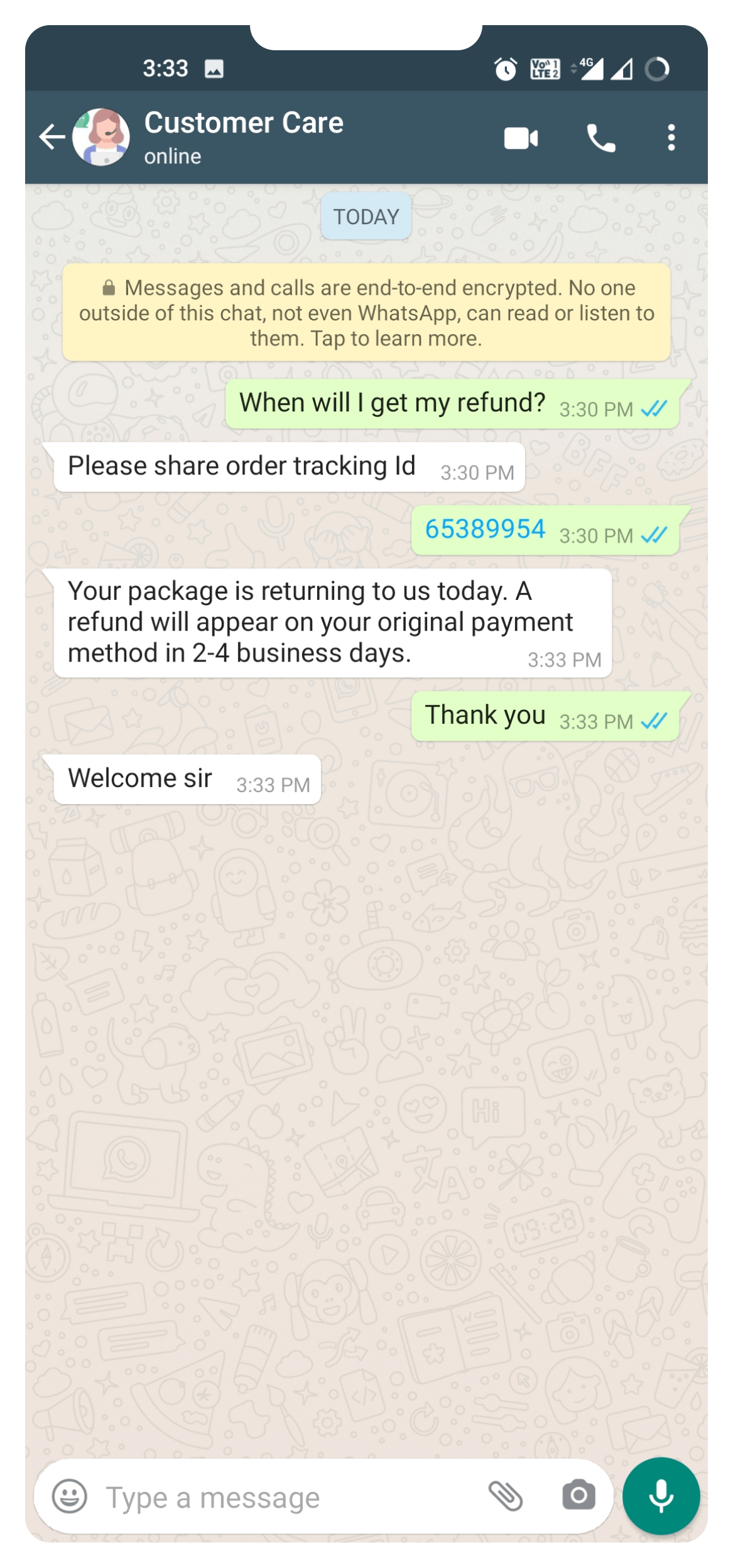Open the emoji picker
The image size is (733, 1568).
(x=70, y=1496)
